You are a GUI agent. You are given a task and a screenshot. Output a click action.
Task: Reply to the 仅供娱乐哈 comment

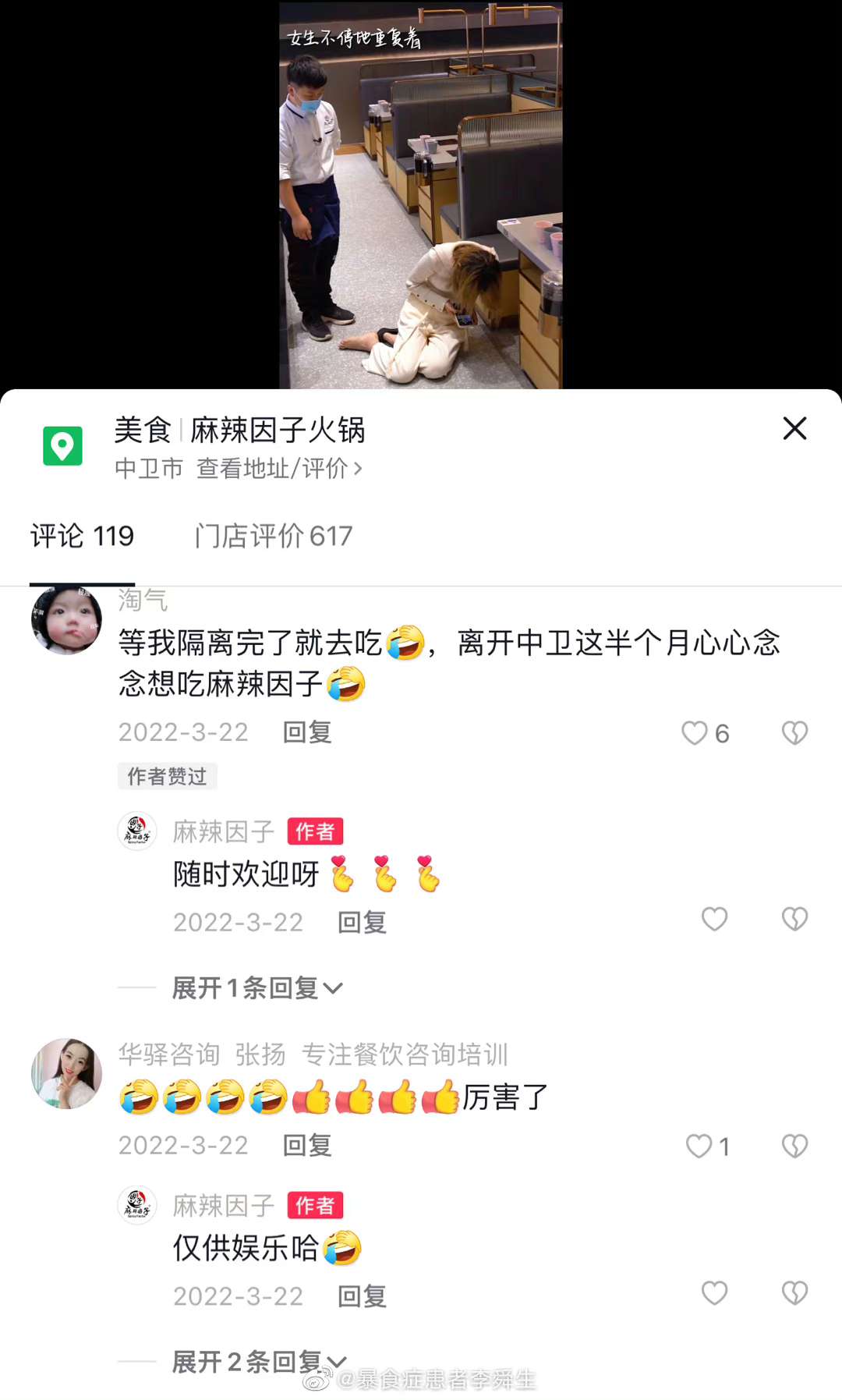(x=362, y=1296)
